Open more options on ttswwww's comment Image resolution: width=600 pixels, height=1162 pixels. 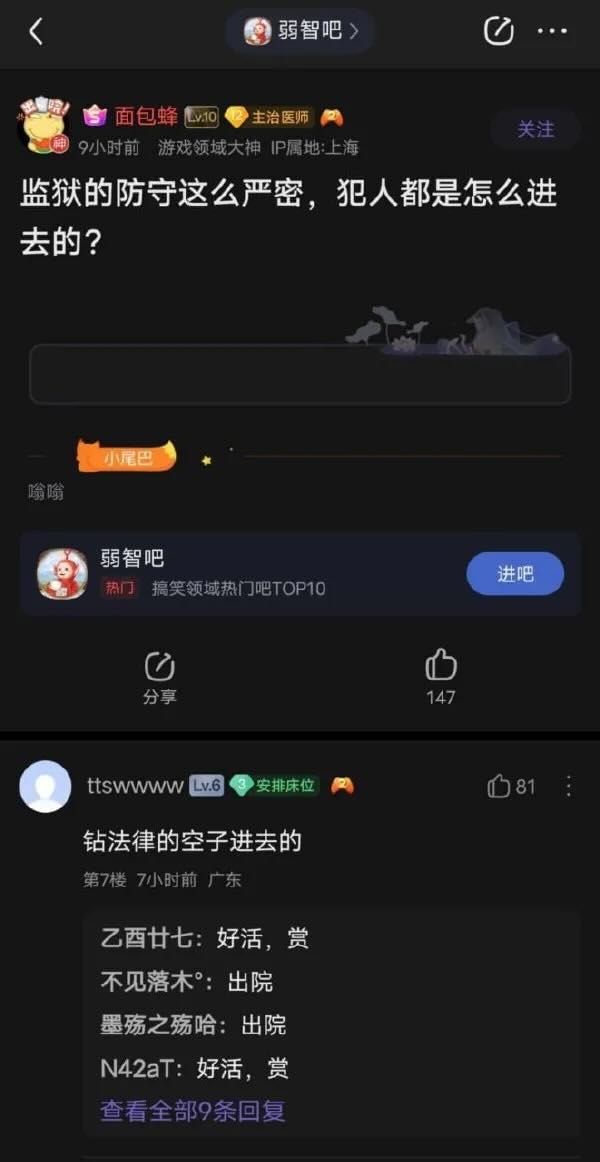[x=568, y=787]
